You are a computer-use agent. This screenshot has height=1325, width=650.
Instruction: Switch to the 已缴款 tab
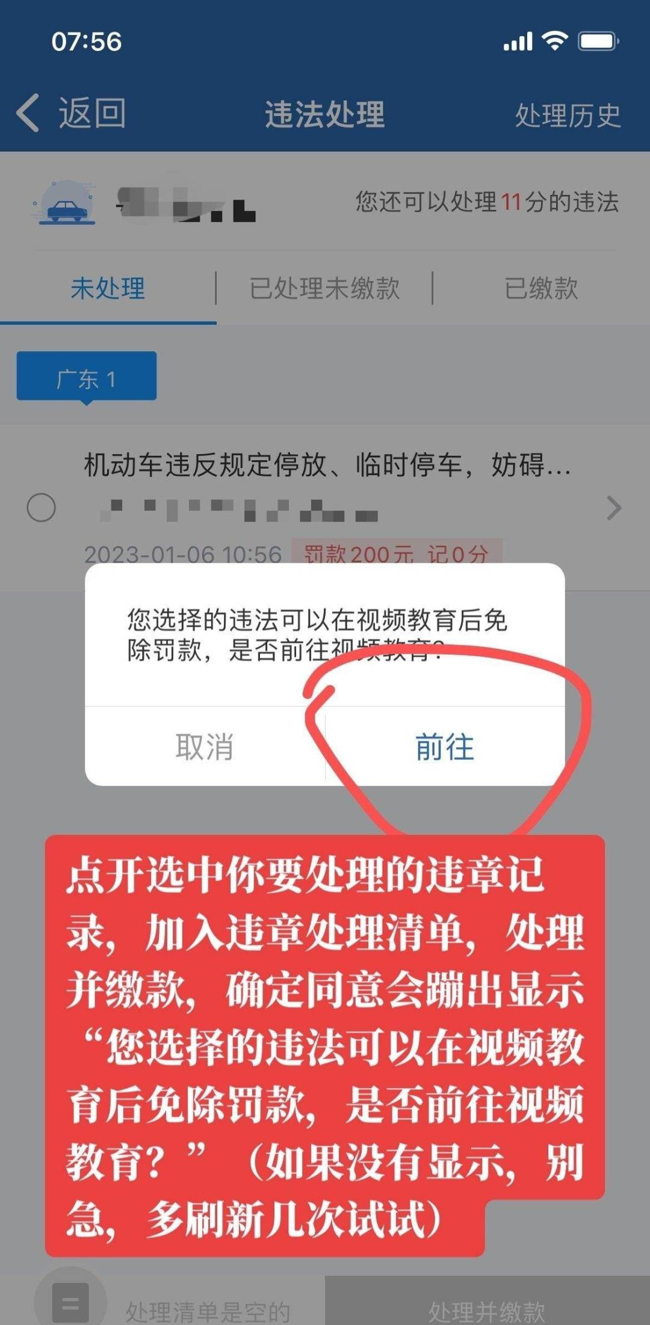541,289
